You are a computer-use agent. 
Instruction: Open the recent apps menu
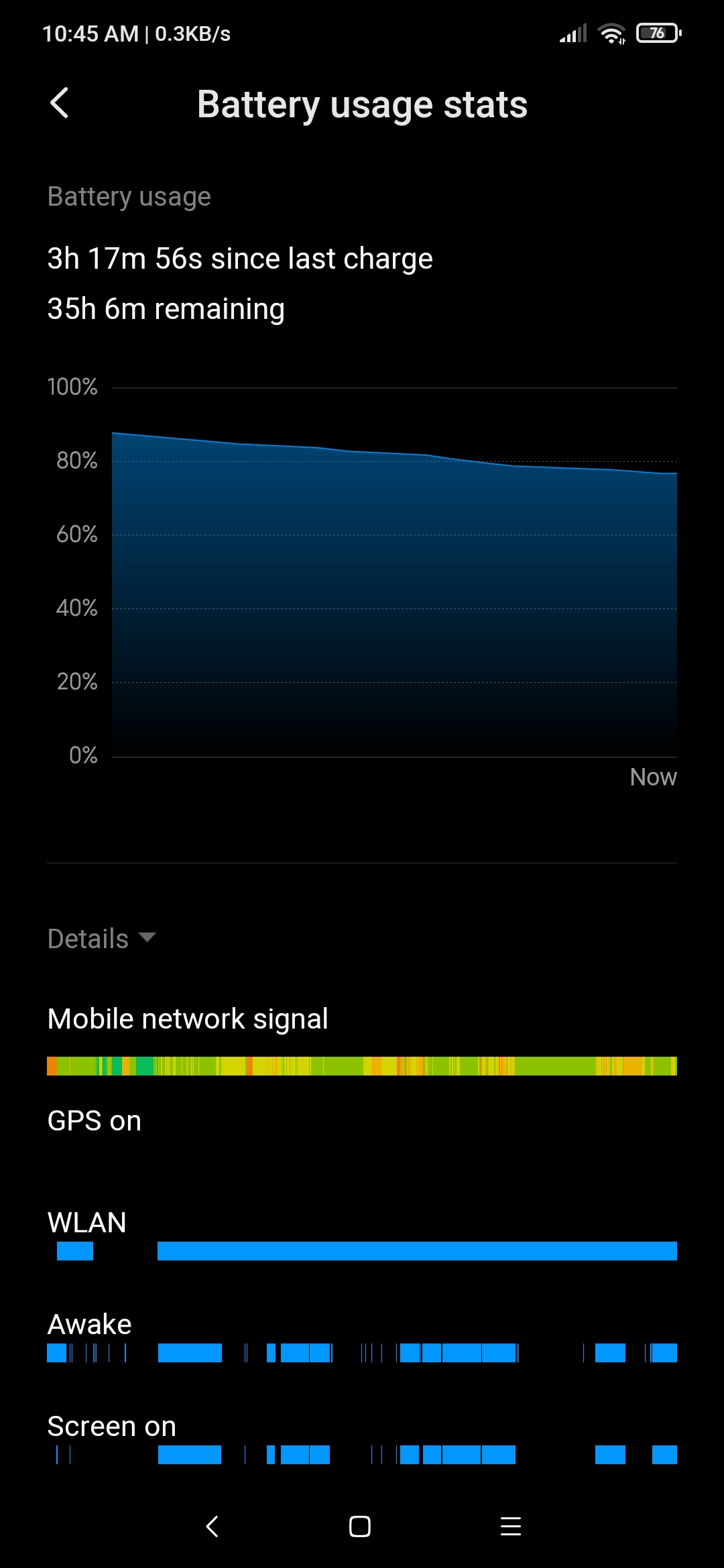pos(511,1526)
